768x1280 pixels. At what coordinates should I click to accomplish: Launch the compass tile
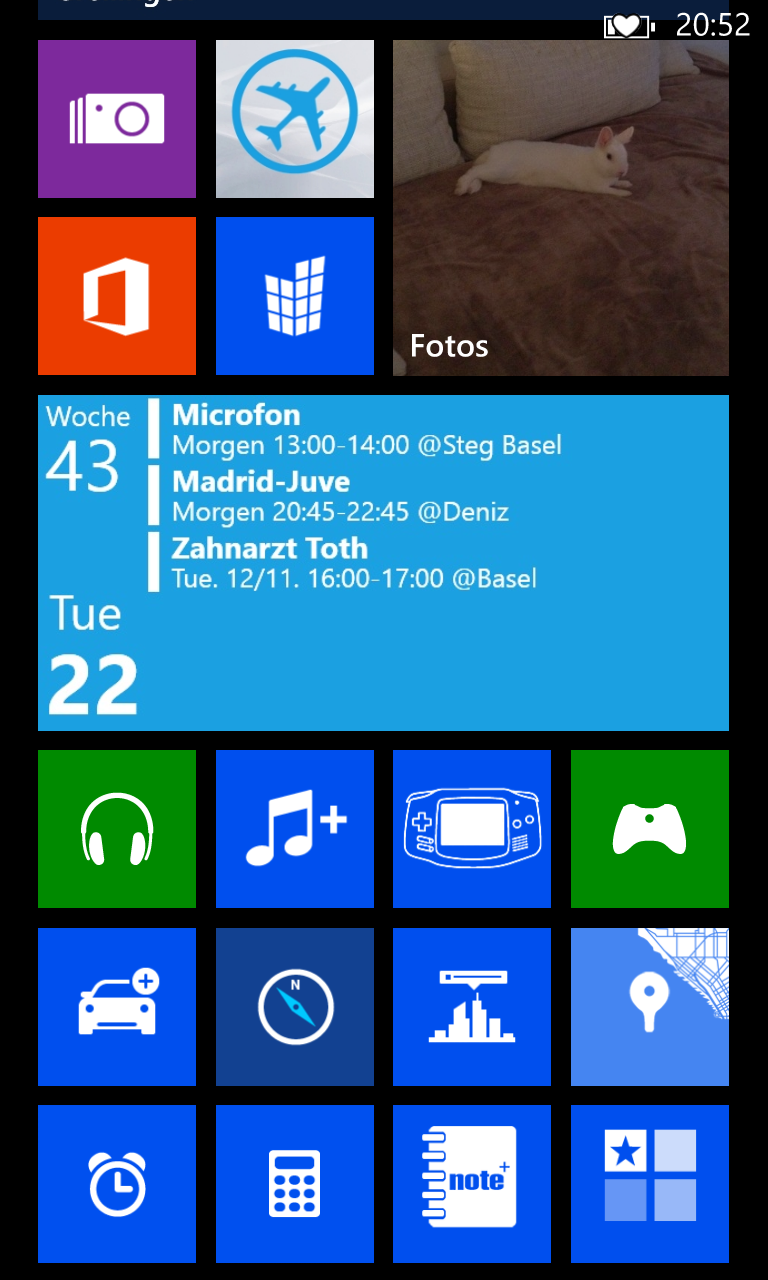pyautogui.click(x=295, y=1007)
